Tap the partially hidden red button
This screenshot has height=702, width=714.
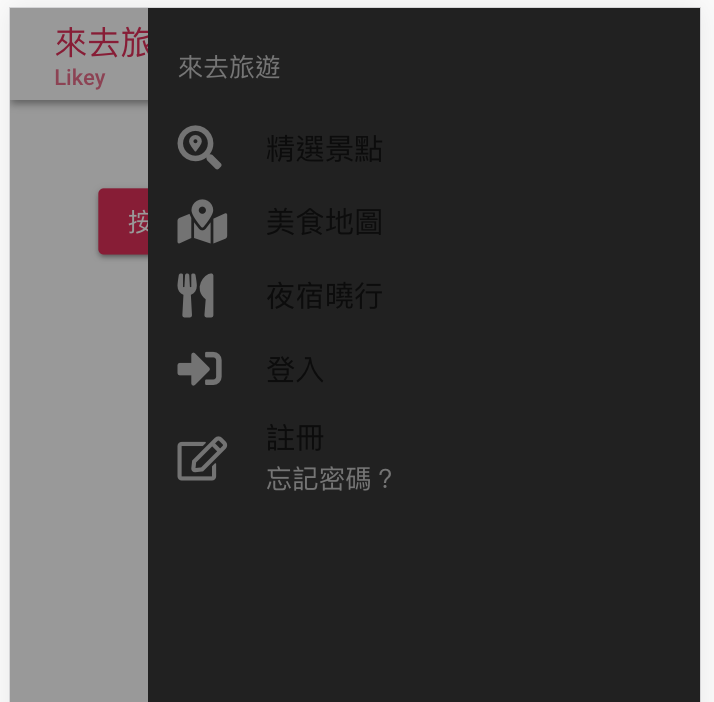tap(124, 222)
